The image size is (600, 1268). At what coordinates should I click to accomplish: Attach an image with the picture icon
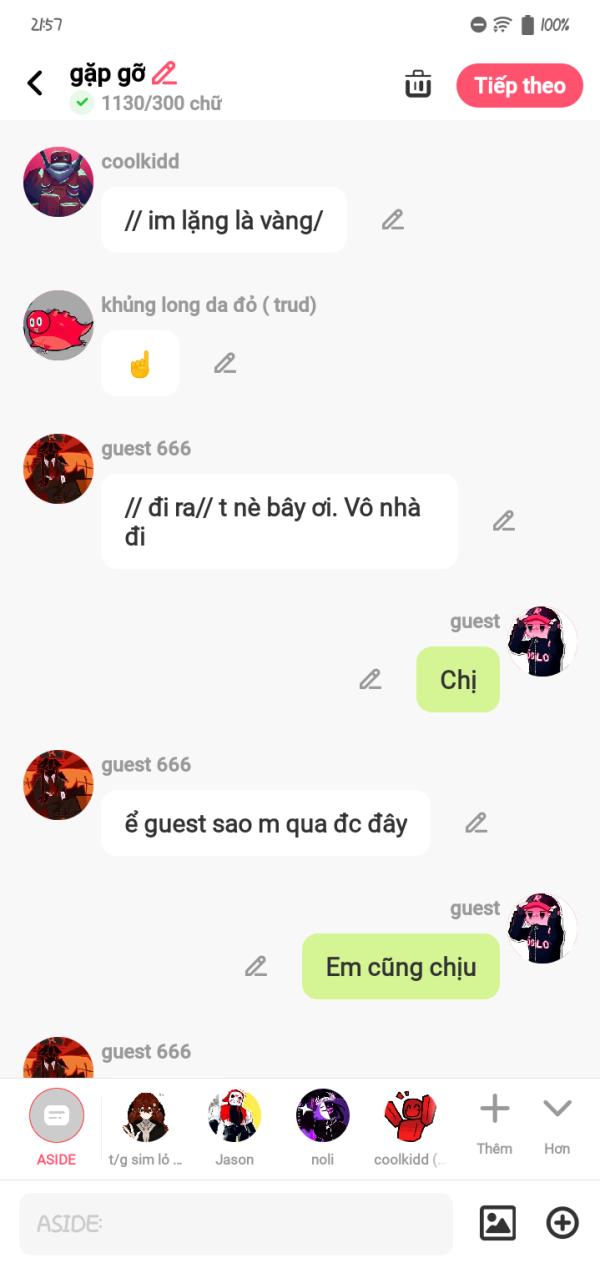coord(498,1223)
